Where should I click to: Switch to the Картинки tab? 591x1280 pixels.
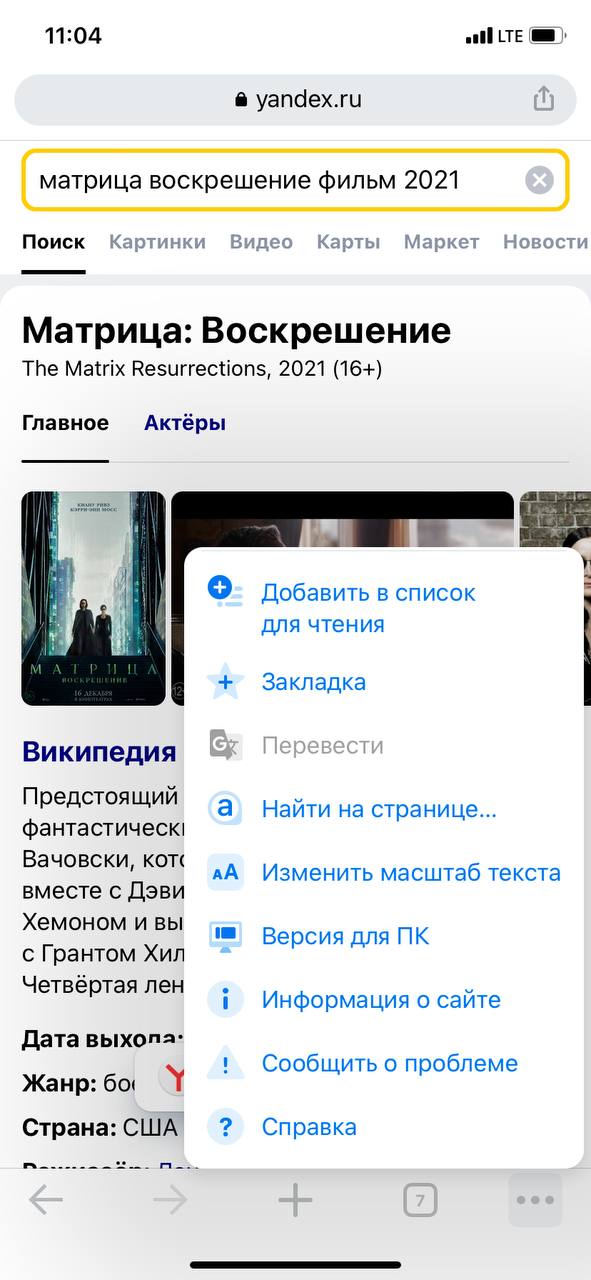click(157, 242)
